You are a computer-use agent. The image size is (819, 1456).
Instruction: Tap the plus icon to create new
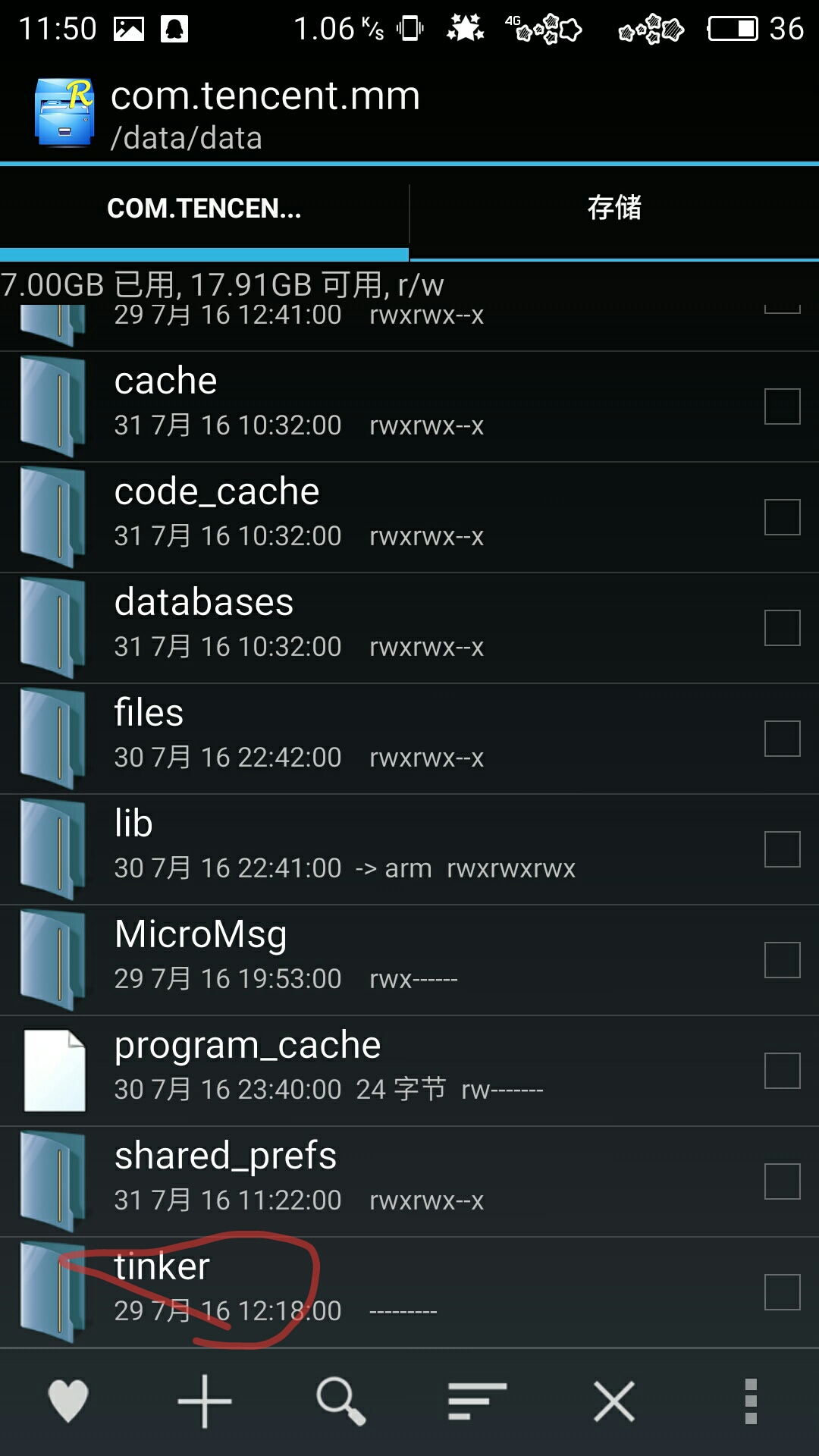(x=205, y=1401)
